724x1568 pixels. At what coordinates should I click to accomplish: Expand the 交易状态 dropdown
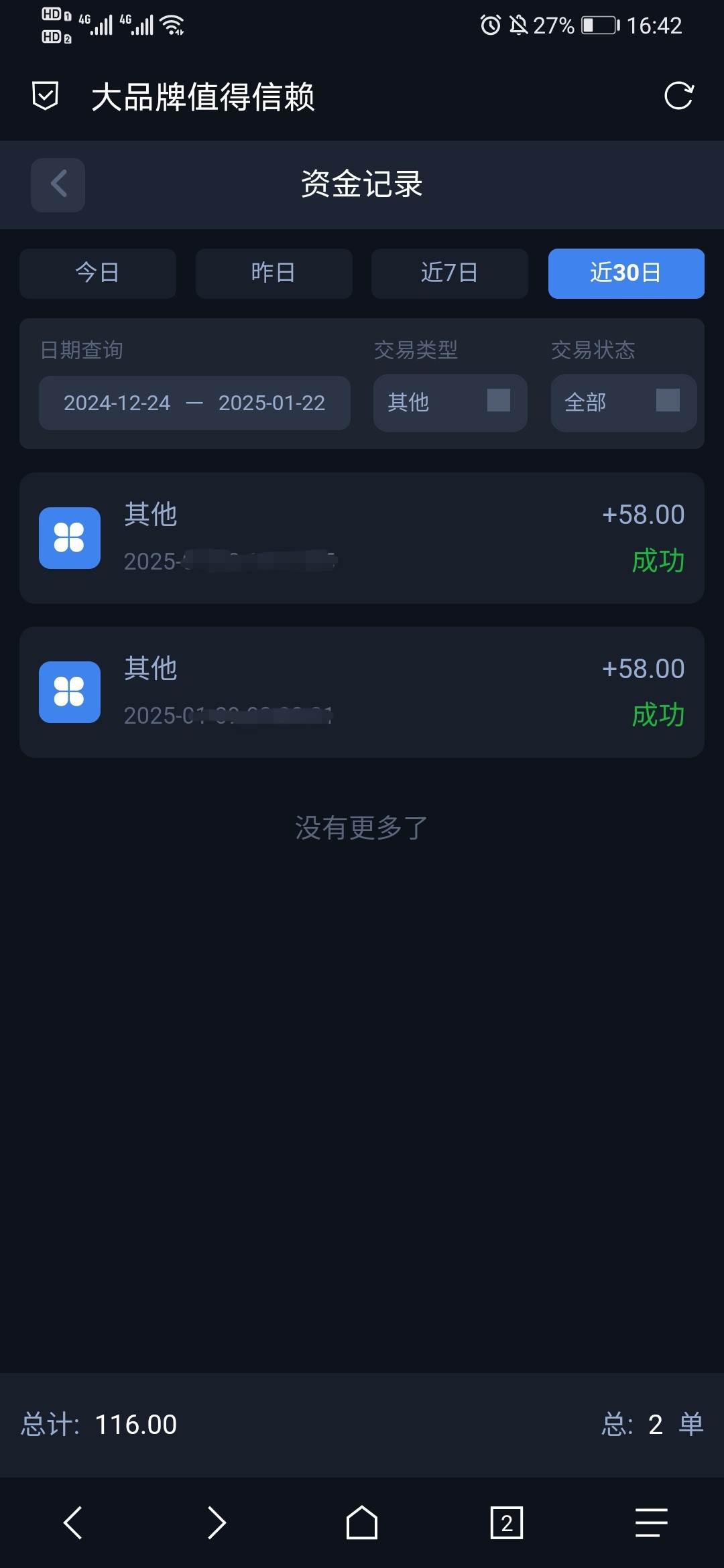(x=623, y=403)
